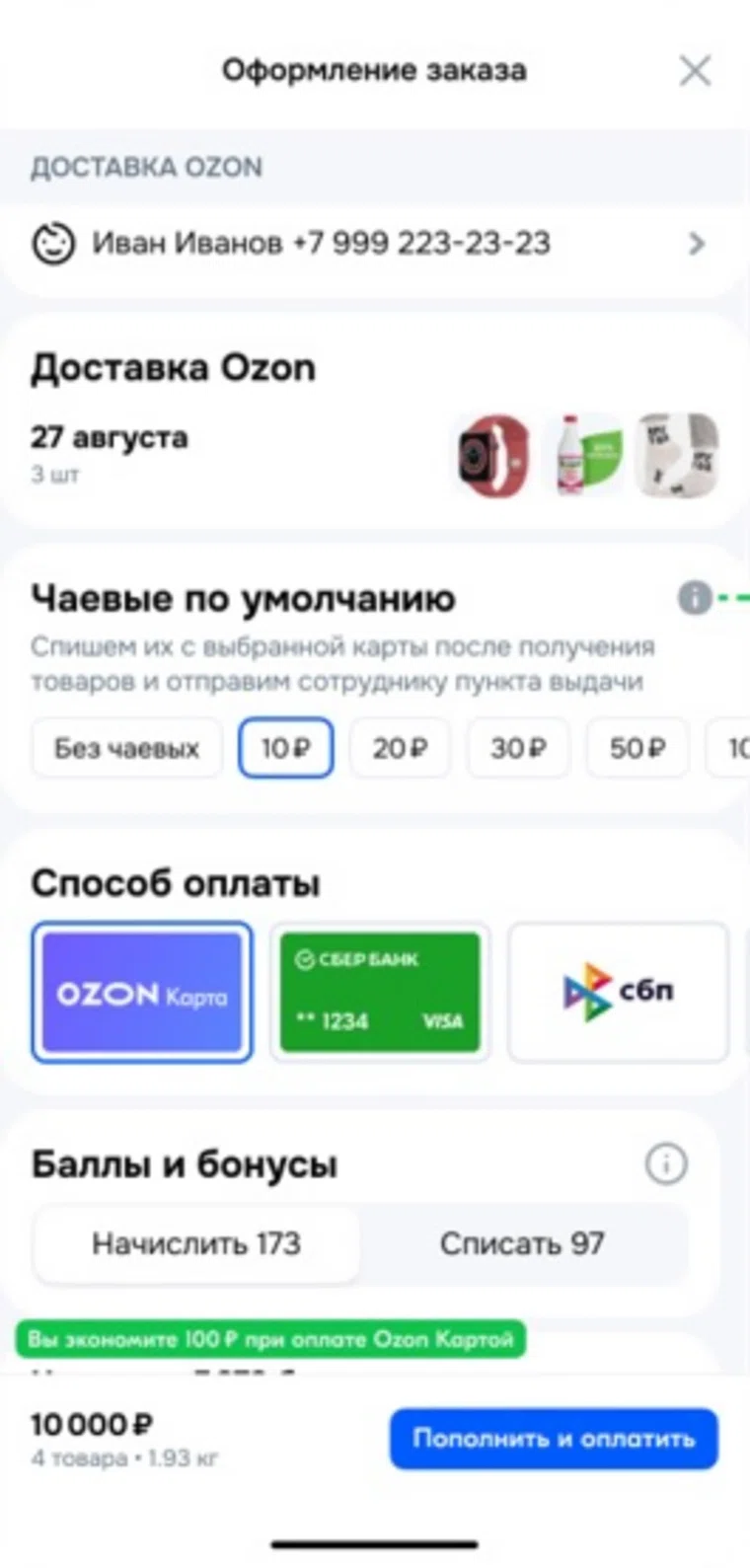Open the tips info tooltip icon
The image size is (750, 1568).
click(x=695, y=598)
